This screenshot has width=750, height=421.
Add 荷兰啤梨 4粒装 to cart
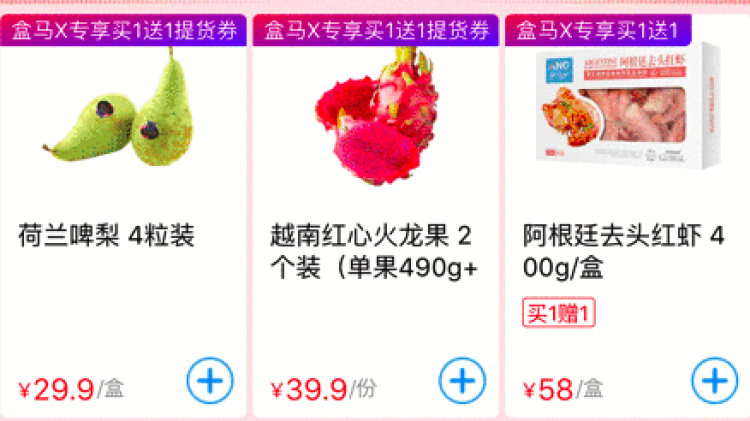click(210, 381)
